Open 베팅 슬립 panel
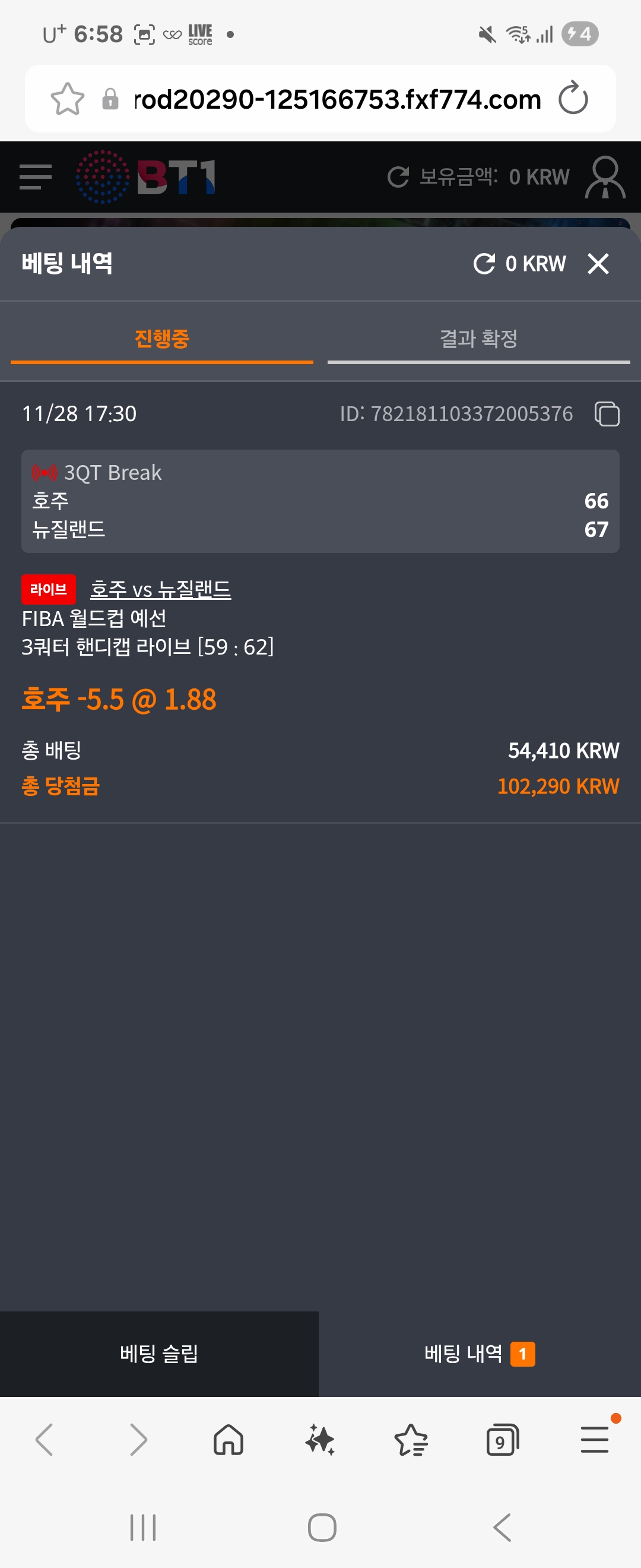Screen dimensions: 641x1568 coord(159,1354)
